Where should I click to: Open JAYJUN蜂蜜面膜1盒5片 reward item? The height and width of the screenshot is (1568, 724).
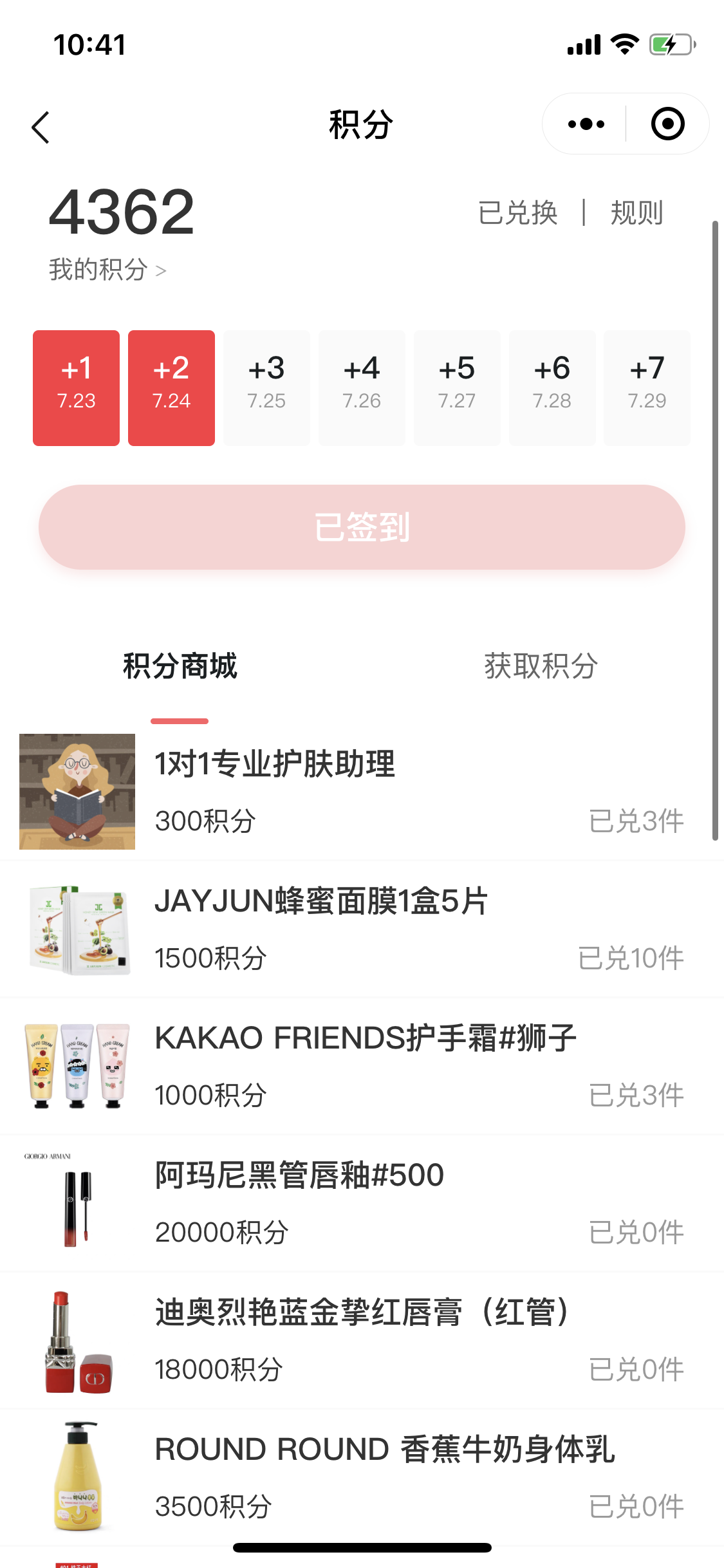pos(360,929)
